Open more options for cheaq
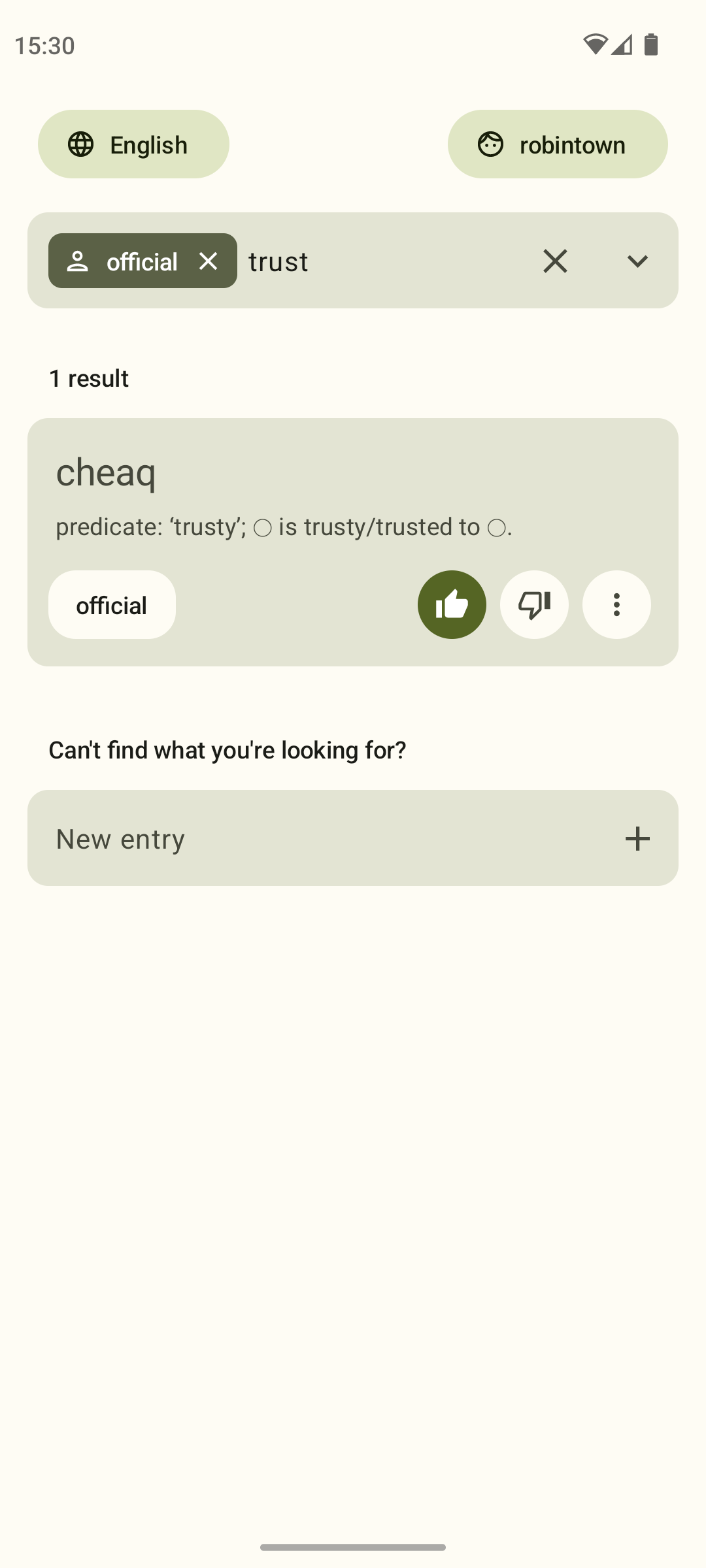Viewport: 706px width, 1568px height. tap(616, 605)
